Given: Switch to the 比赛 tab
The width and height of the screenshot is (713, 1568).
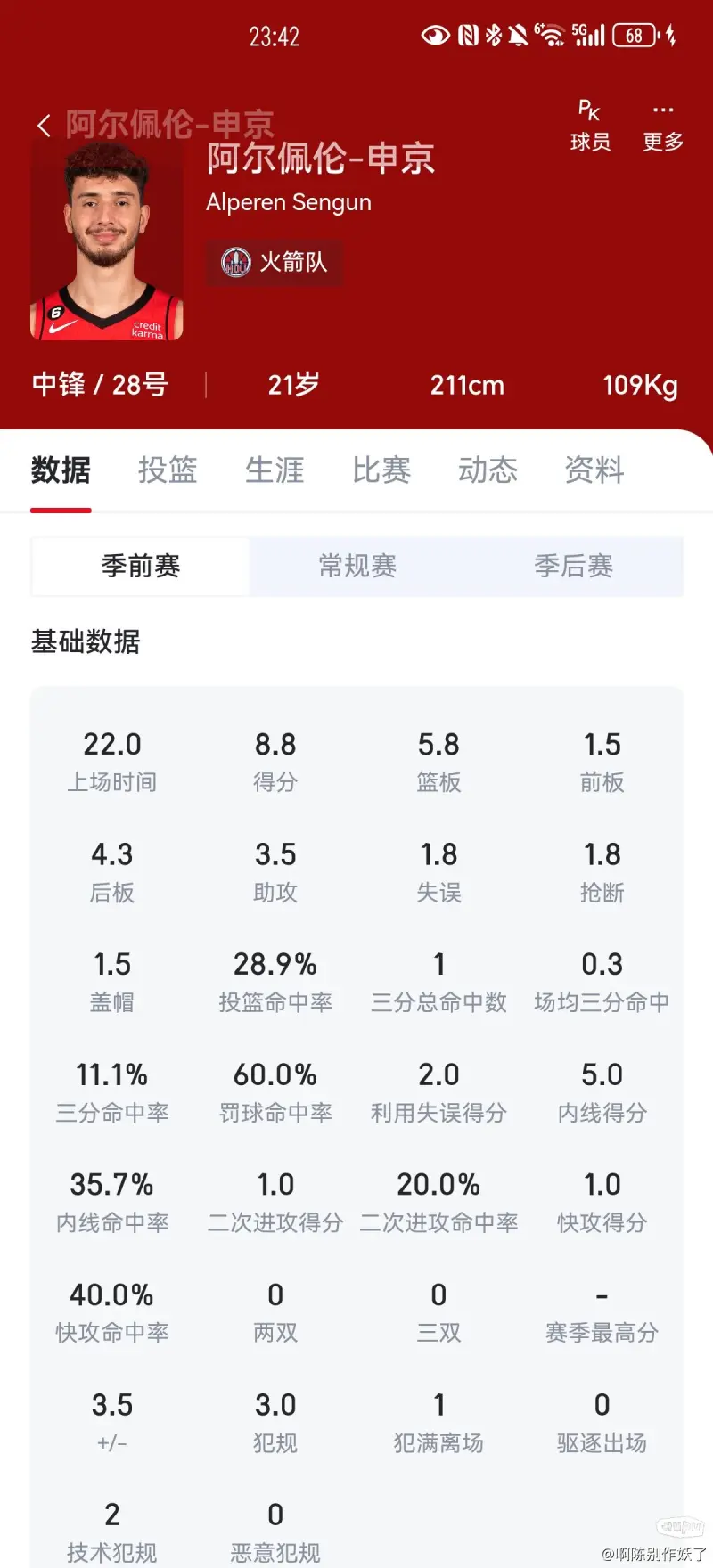Looking at the screenshot, I should (x=381, y=470).
